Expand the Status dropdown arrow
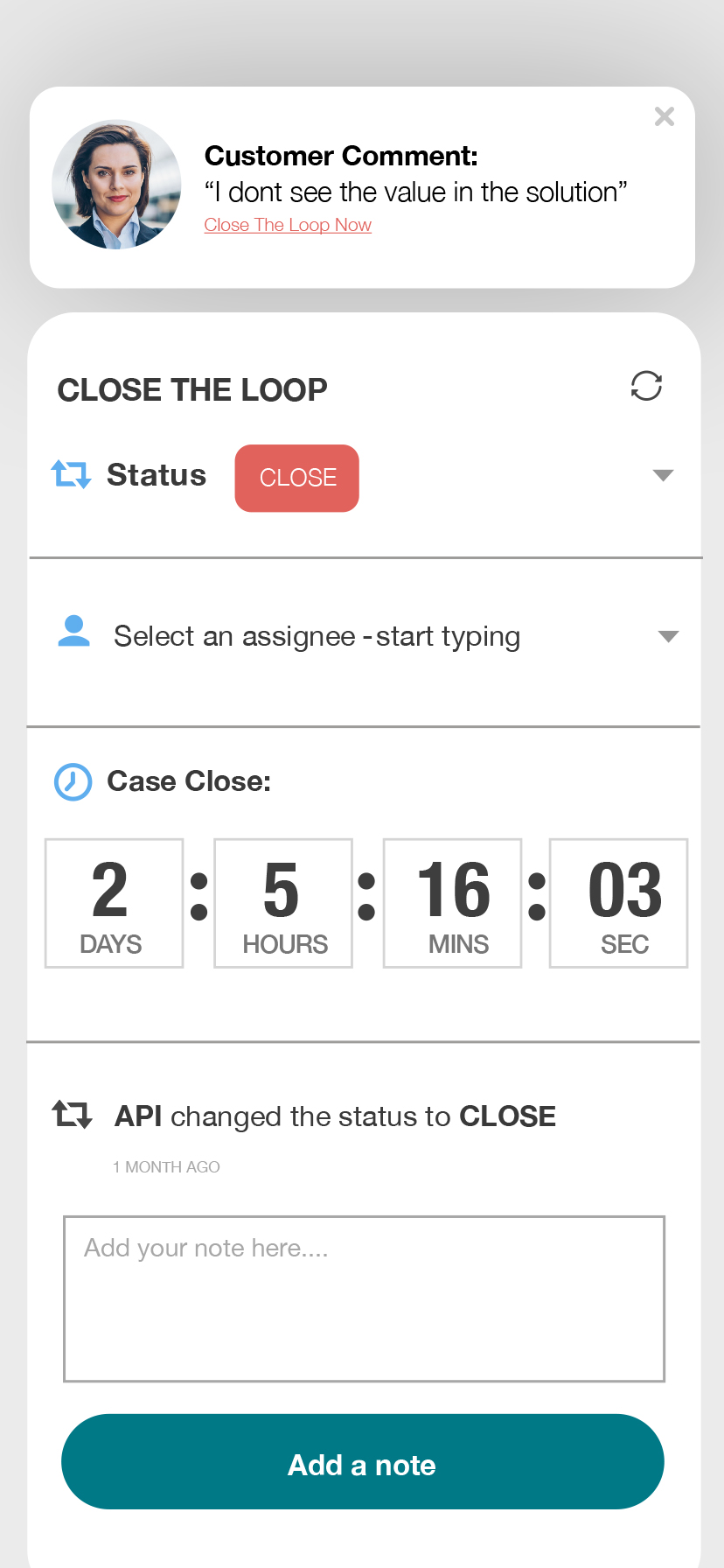The height and width of the screenshot is (1568, 724). click(664, 475)
